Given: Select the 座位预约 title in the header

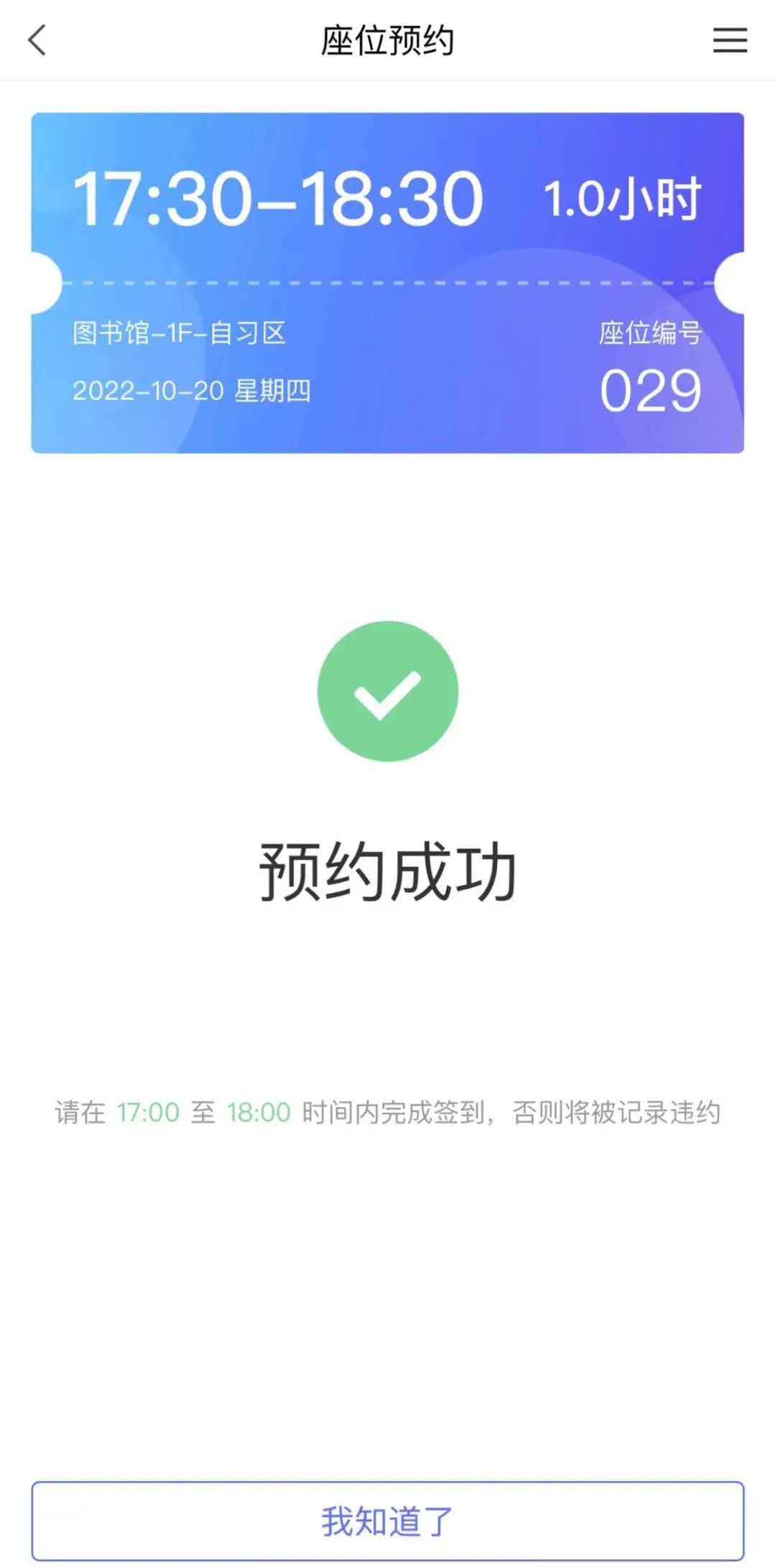Looking at the screenshot, I should (388, 41).
